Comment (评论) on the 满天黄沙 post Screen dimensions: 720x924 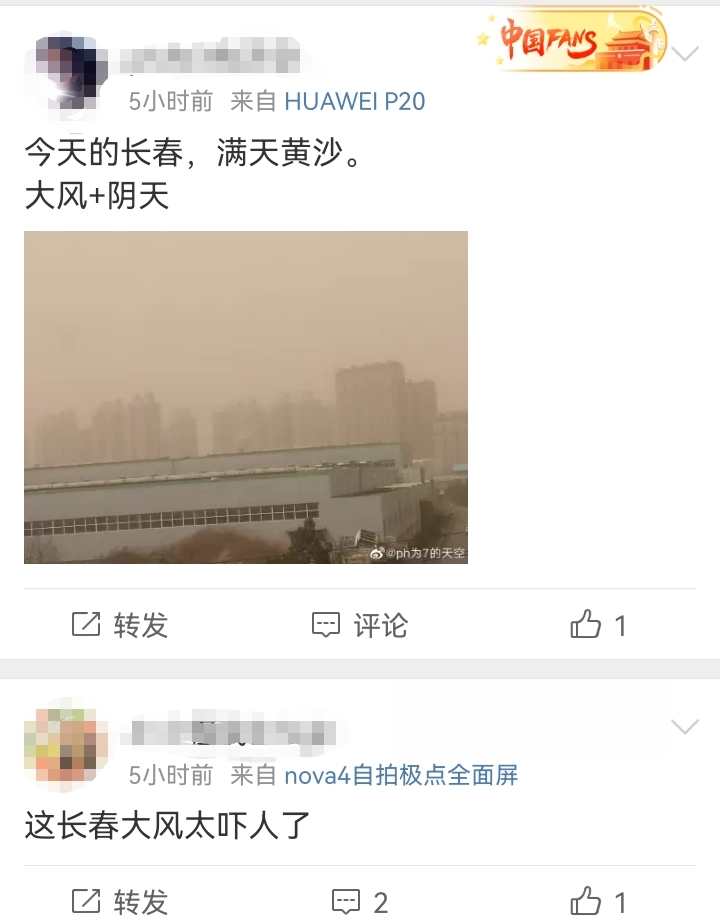360,625
